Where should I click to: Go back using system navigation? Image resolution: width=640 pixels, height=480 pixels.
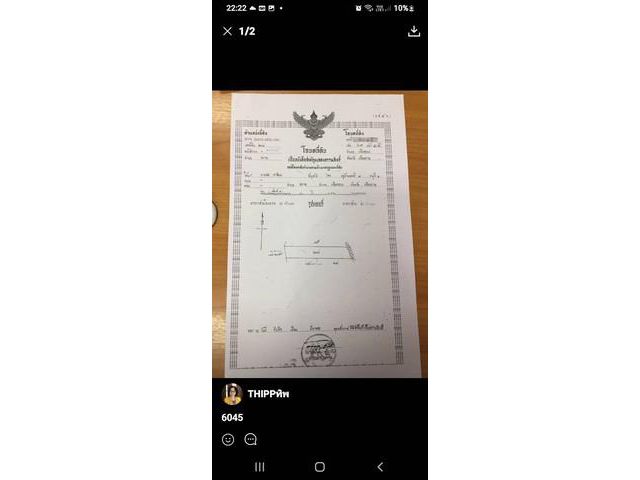point(380,467)
